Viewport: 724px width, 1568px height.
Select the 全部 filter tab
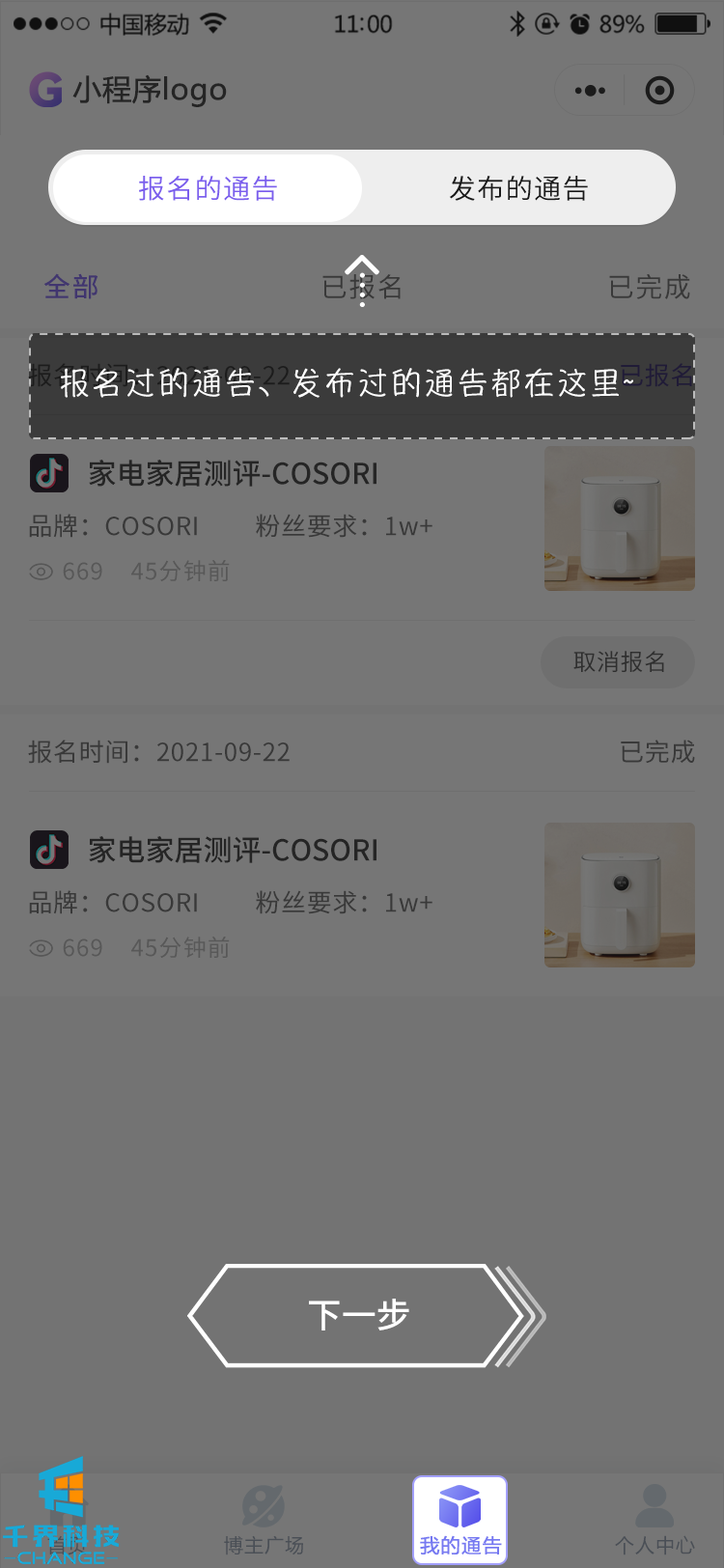[71, 287]
